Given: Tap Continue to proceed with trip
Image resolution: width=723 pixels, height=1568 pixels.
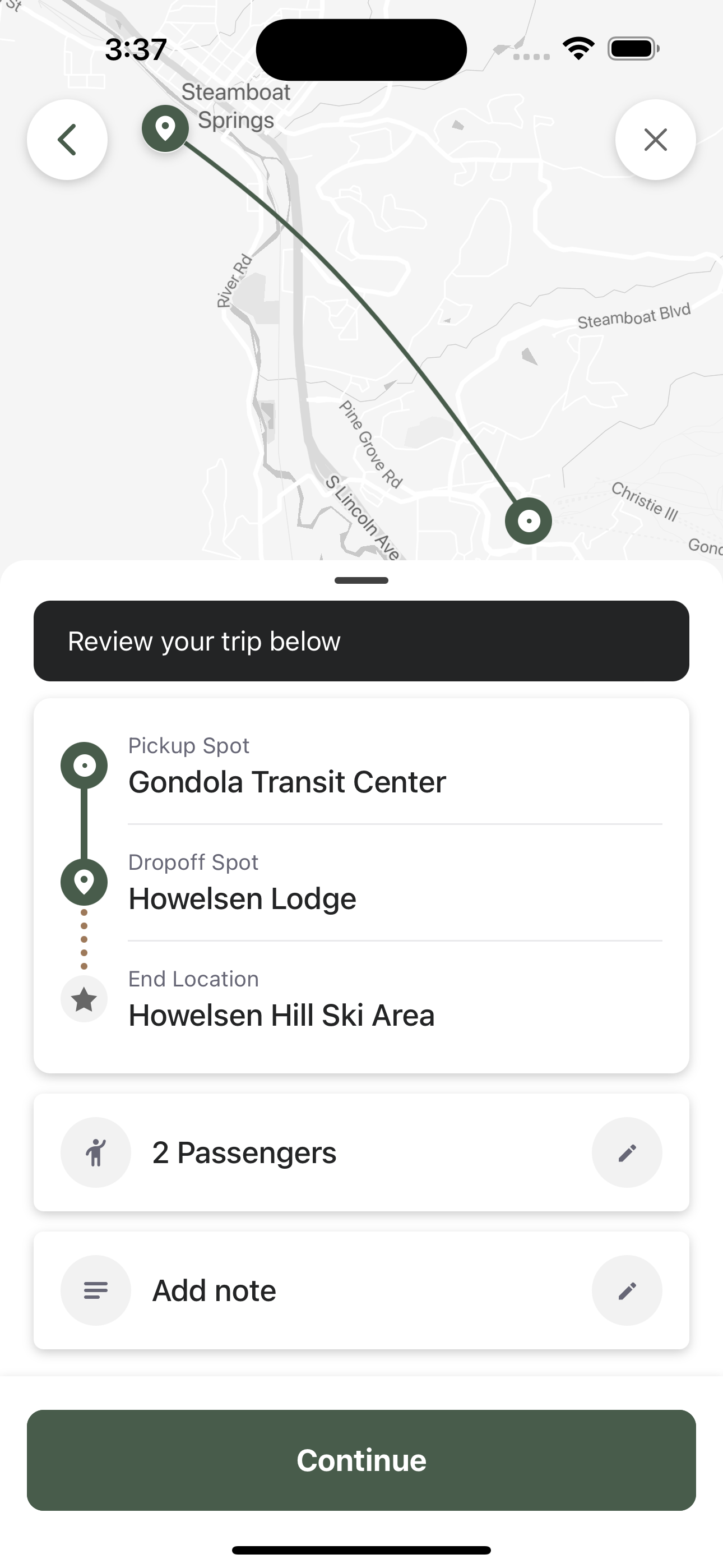Looking at the screenshot, I should [x=361, y=1460].
